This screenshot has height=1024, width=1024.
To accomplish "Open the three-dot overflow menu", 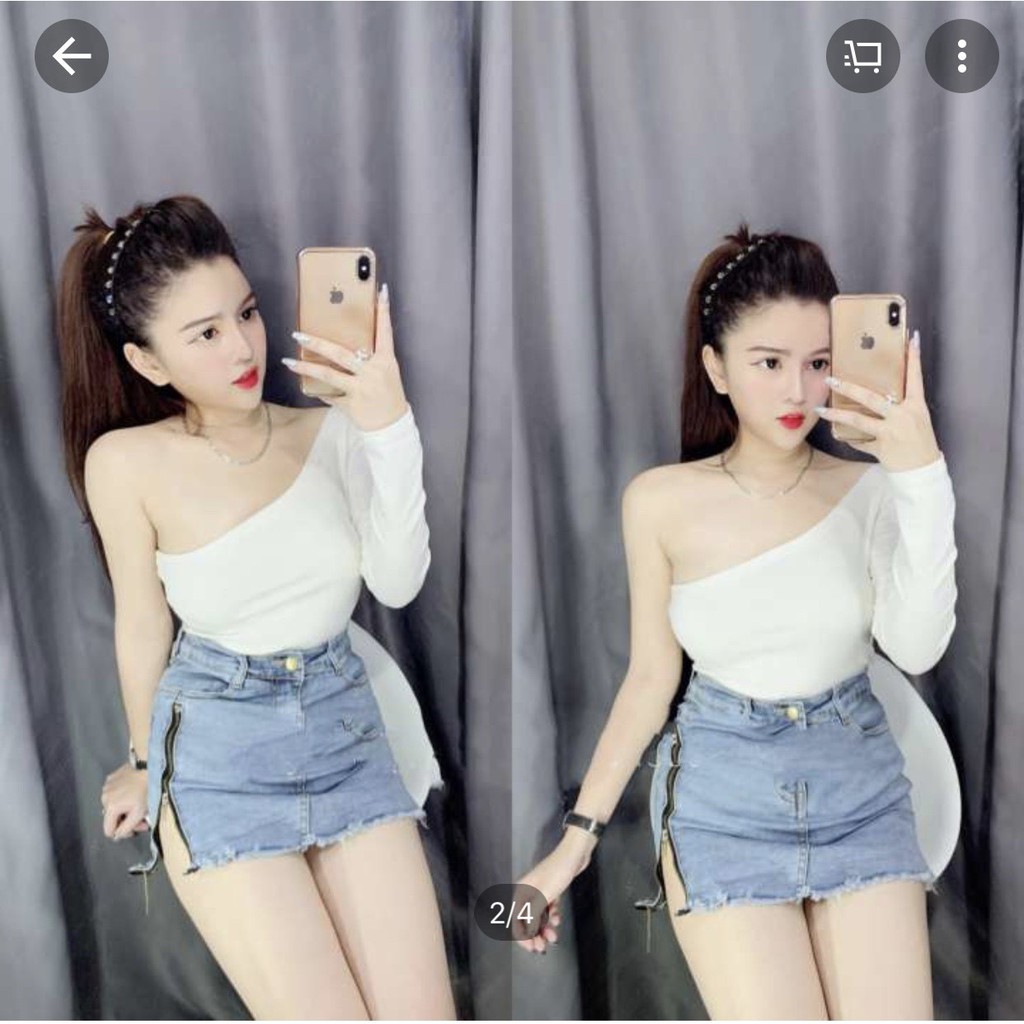I will 962,56.
